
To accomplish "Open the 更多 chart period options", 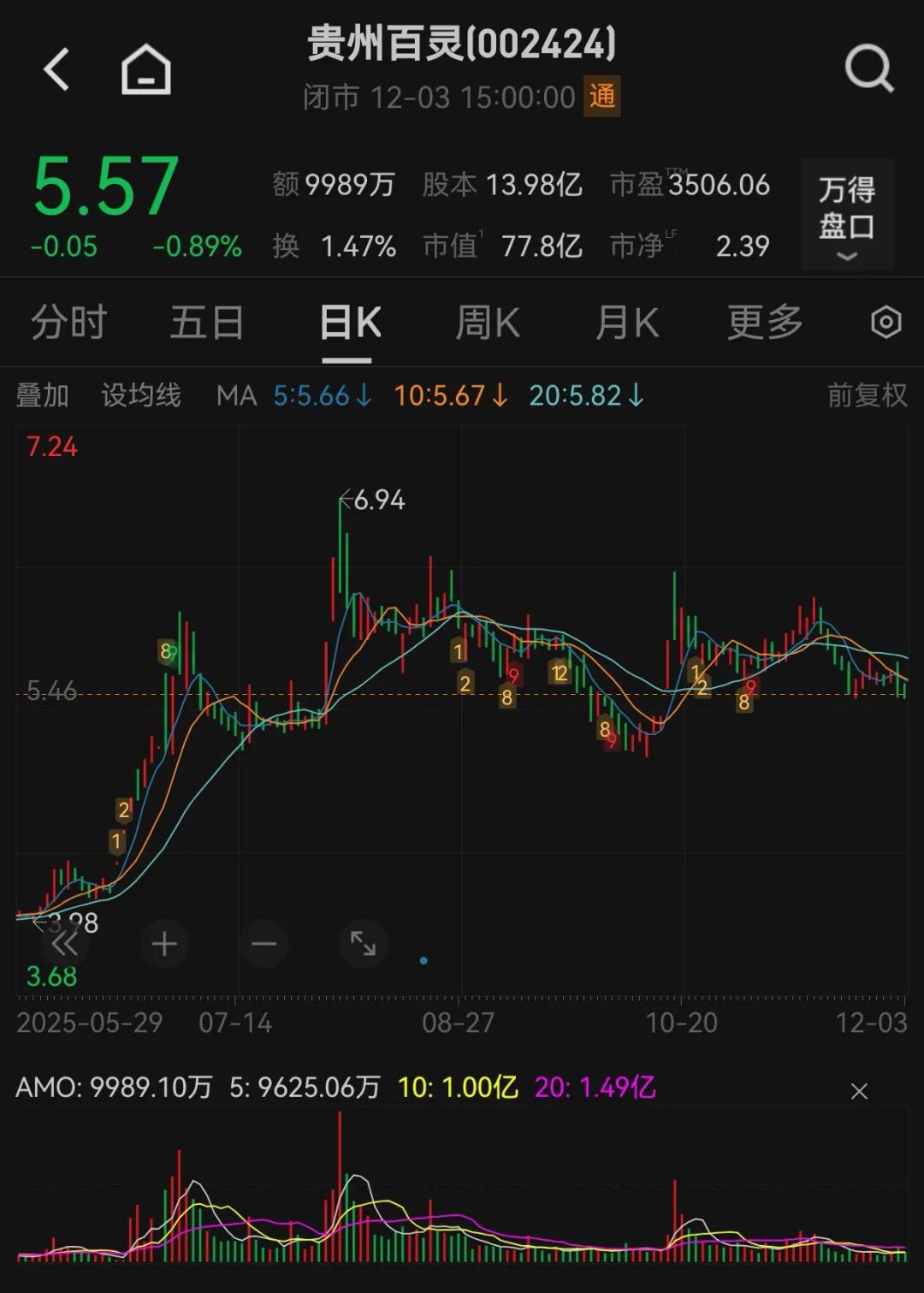I will [765, 323].
